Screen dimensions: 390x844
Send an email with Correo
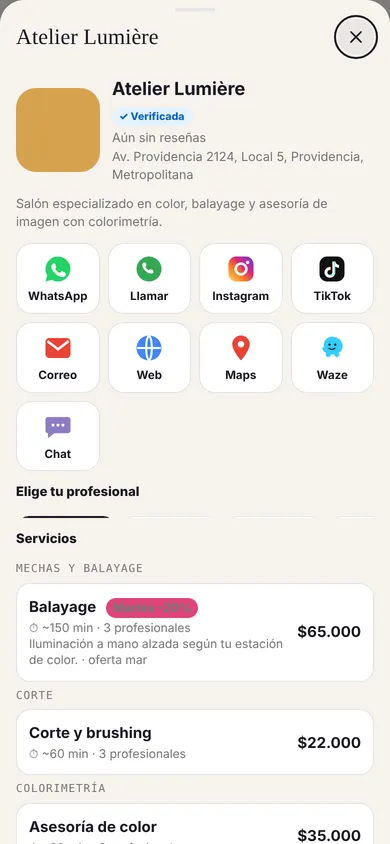pos(58,357)
